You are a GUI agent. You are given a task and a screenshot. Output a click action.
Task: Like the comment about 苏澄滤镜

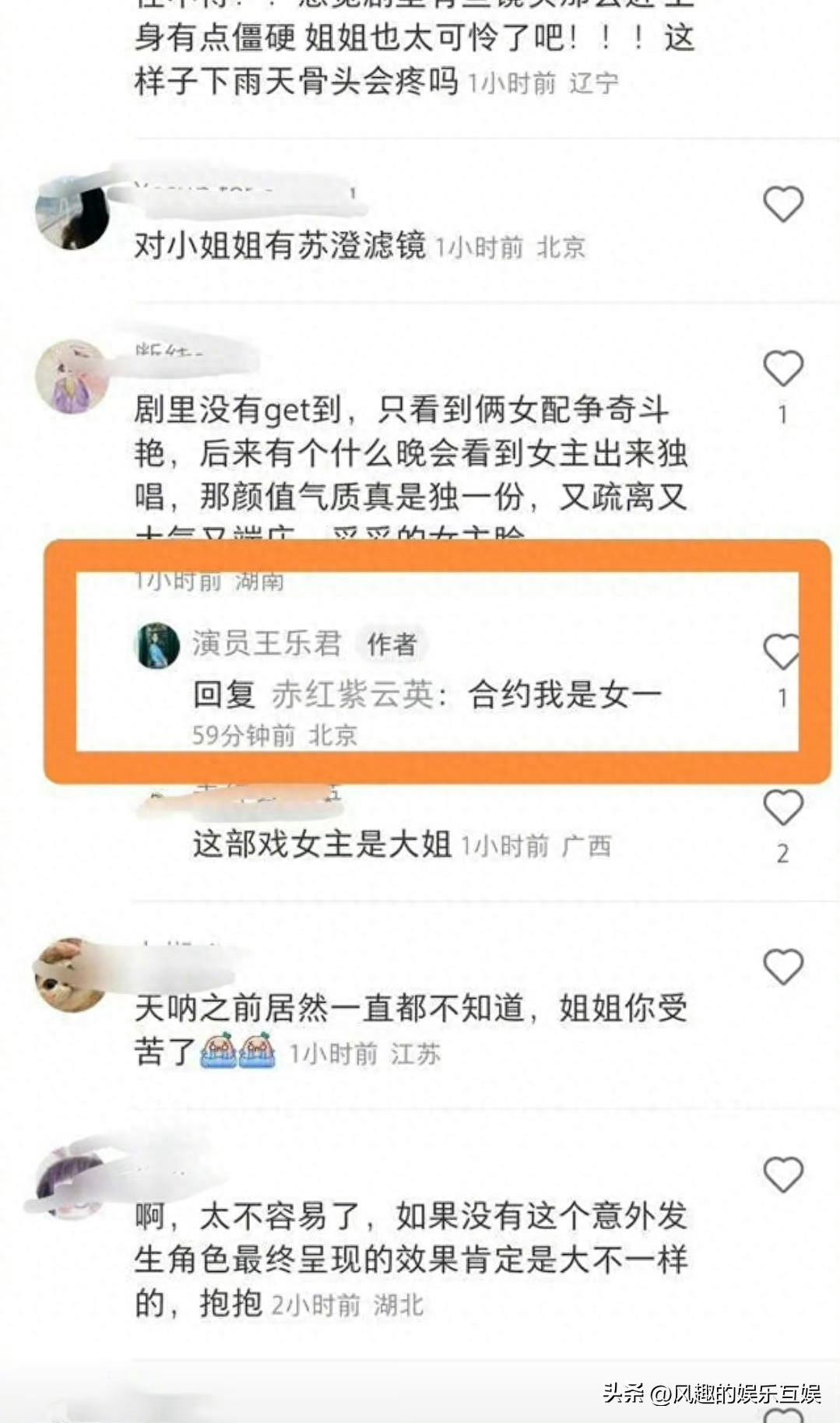click(782, 204)
